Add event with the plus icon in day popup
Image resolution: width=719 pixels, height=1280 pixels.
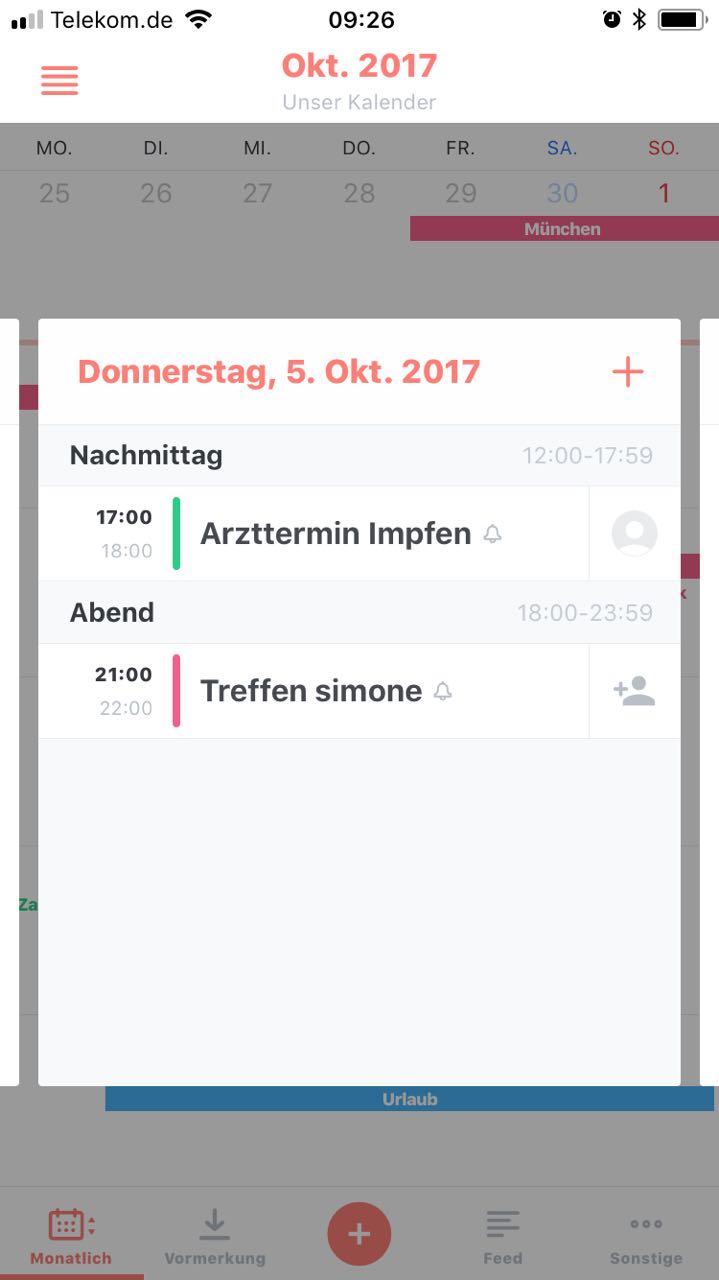pos(627,372)
